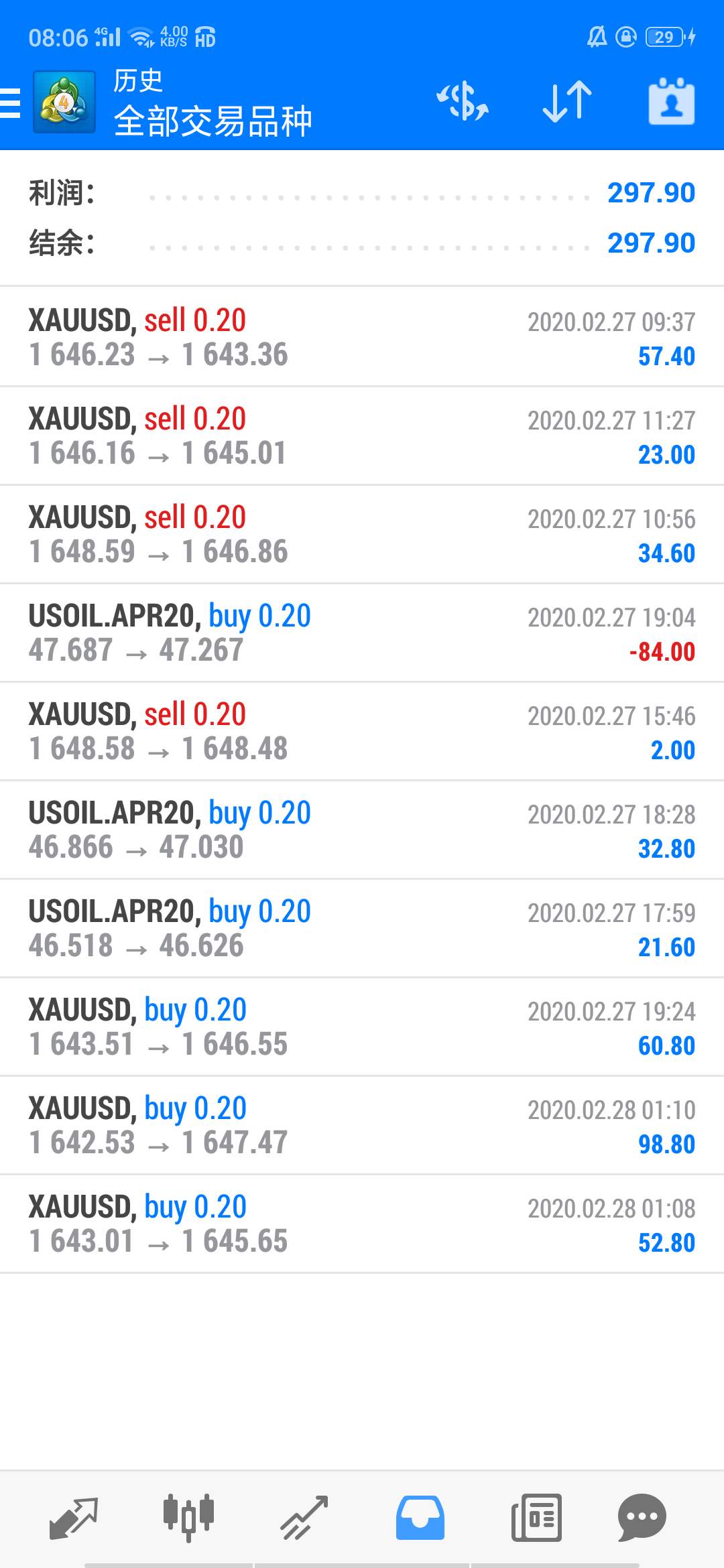
Task: Open the news tab
Action: pos(536,1517)
